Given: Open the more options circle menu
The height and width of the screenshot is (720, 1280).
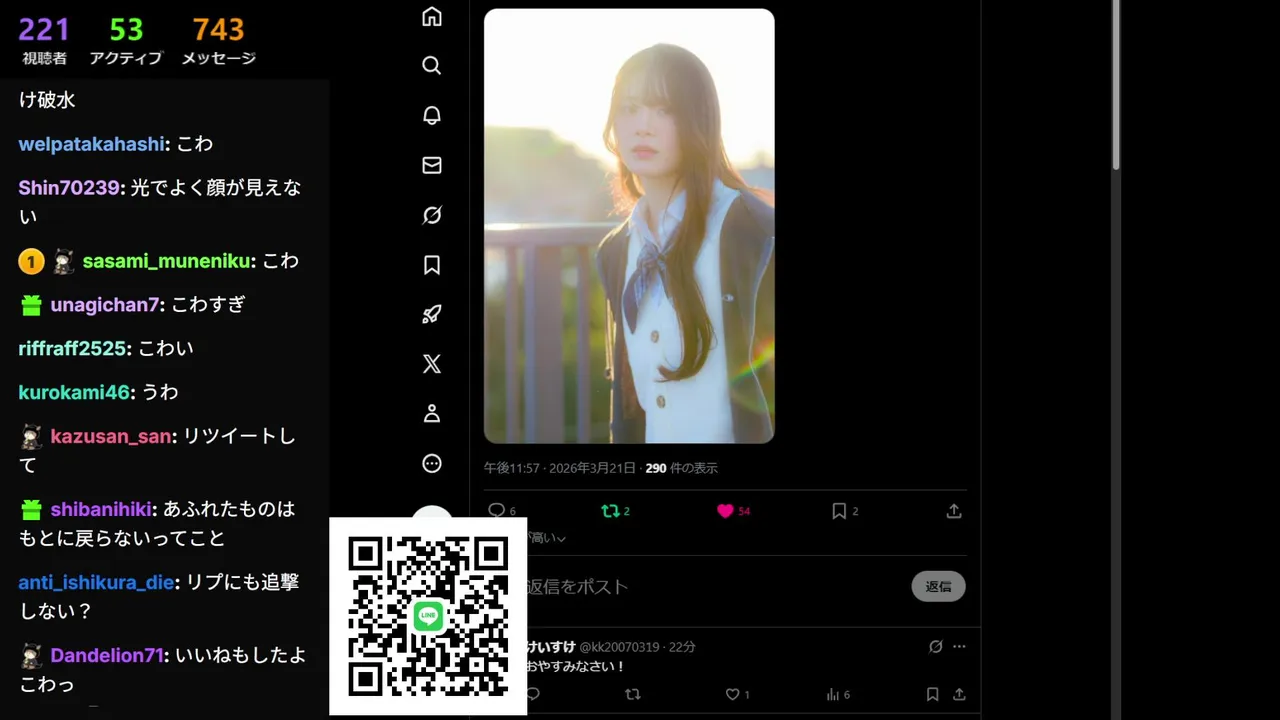Looking at the screenshot, I should (x=432, y=464).
